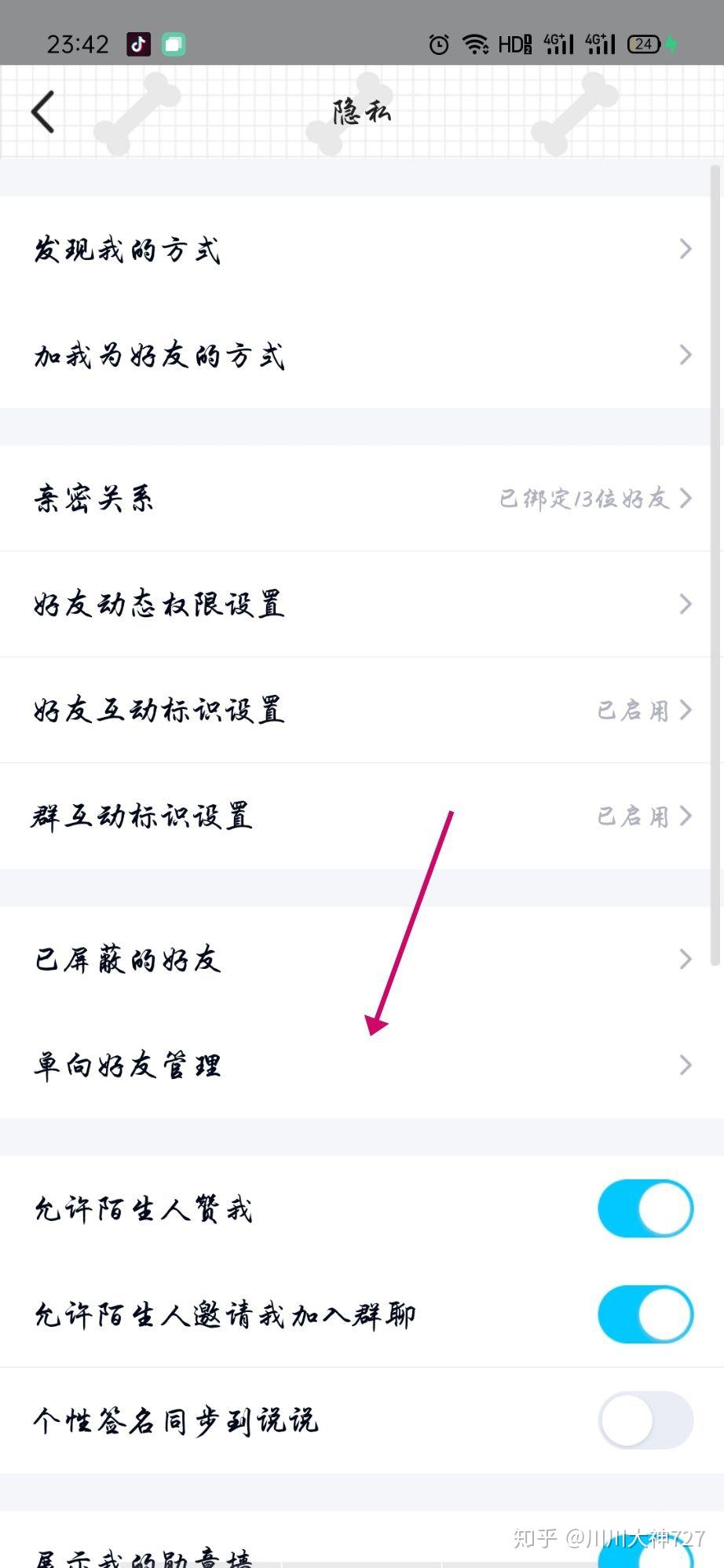Image resolution: width=724 pixels, height=1568 pixels.
Task: Open the Douyin icon in the status bar
Action: tap(139, 44)
